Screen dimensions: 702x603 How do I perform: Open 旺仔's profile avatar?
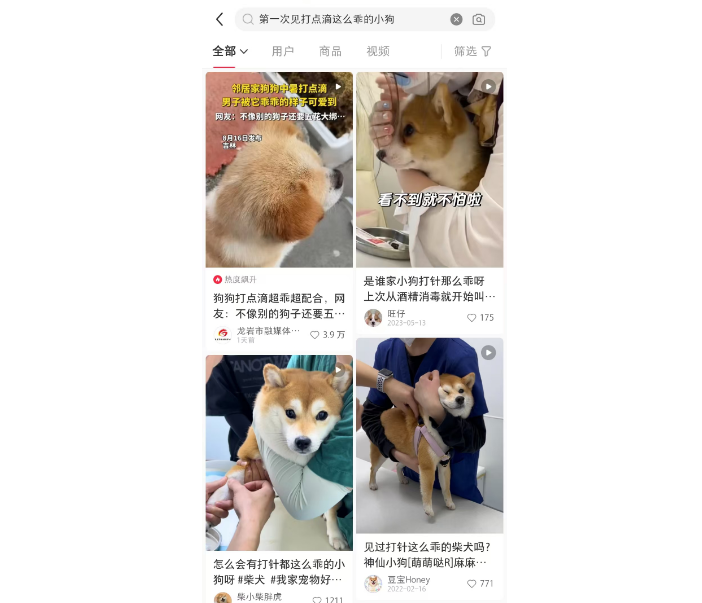[373, 318]
